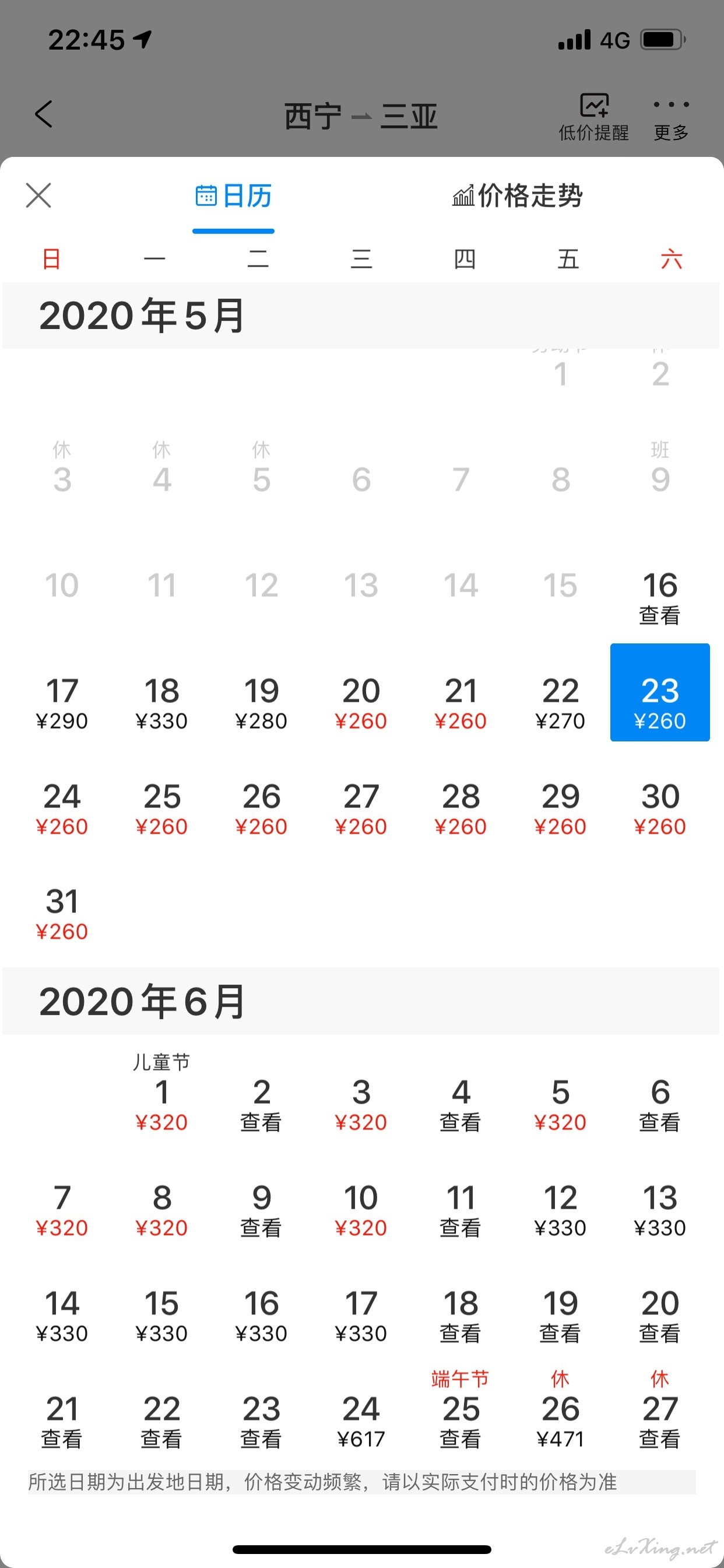The width and height of the screenshot is (724, 1568).
Task: Select May 31 at ¥260
Action: pyautogui.click(x=62, y=914)
